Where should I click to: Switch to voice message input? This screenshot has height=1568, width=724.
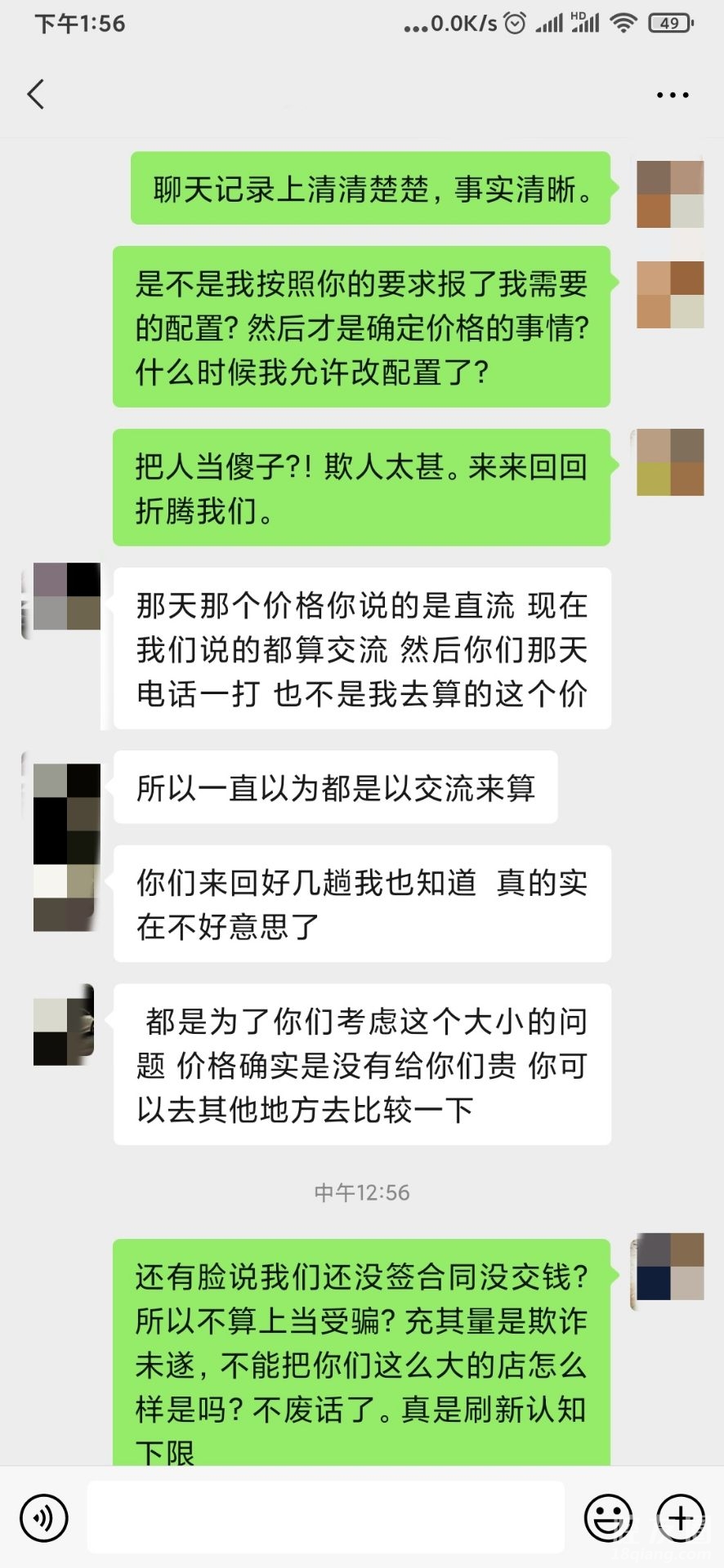click(44, 1518)
